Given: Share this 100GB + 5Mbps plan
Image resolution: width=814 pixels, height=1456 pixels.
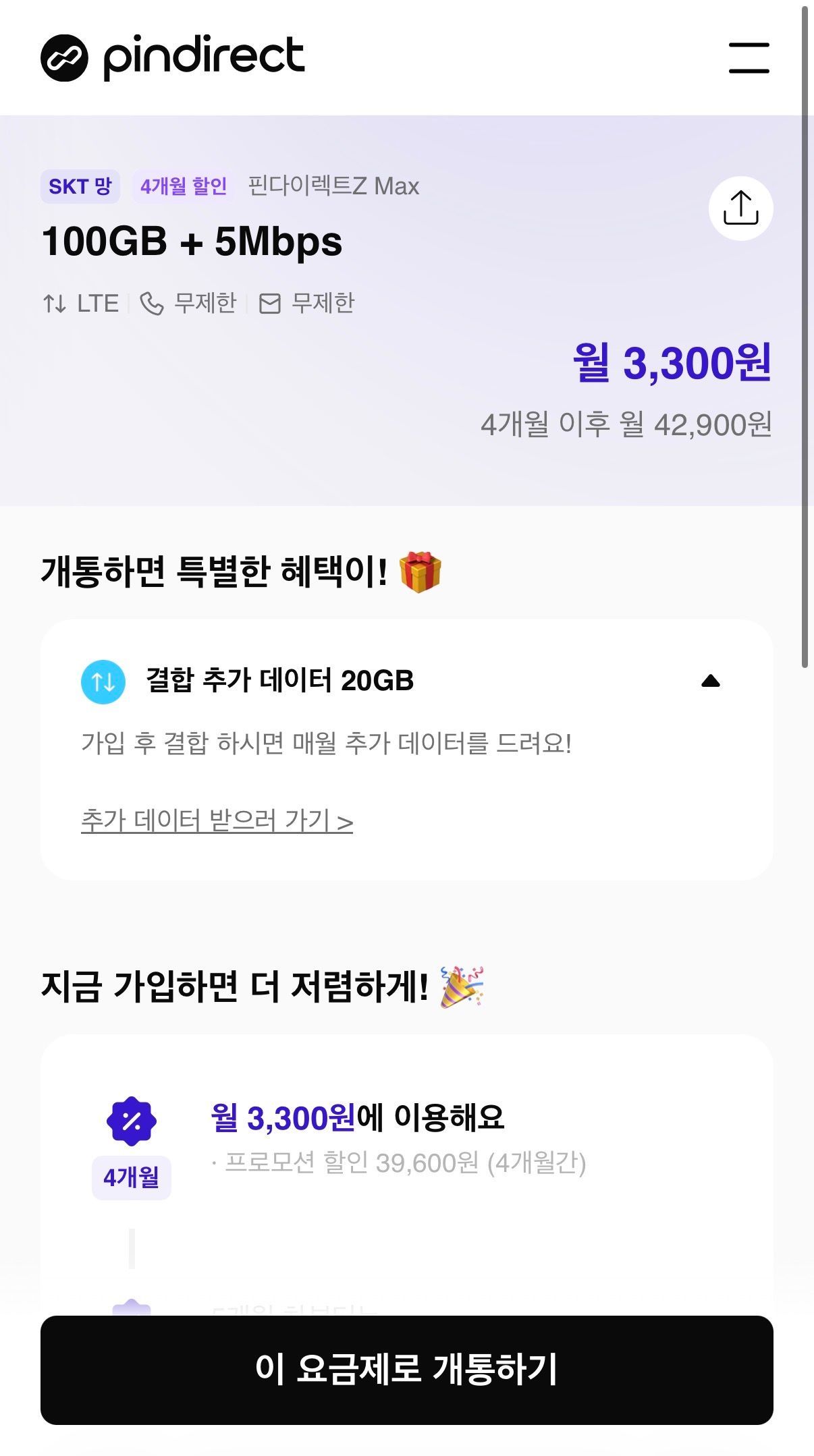Looking at the screenshot, I should (x=740, y=208).
